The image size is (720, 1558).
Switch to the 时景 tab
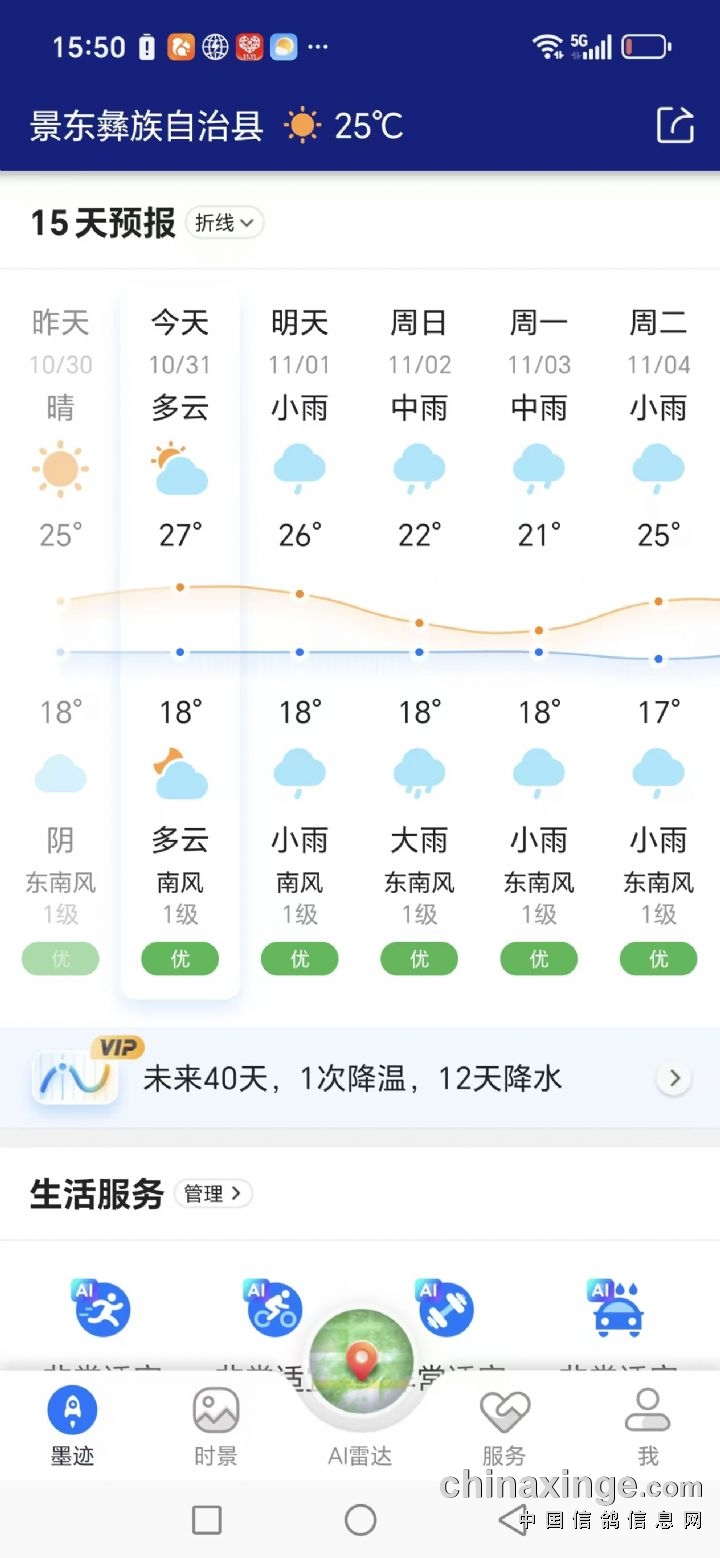(216, 1427)
